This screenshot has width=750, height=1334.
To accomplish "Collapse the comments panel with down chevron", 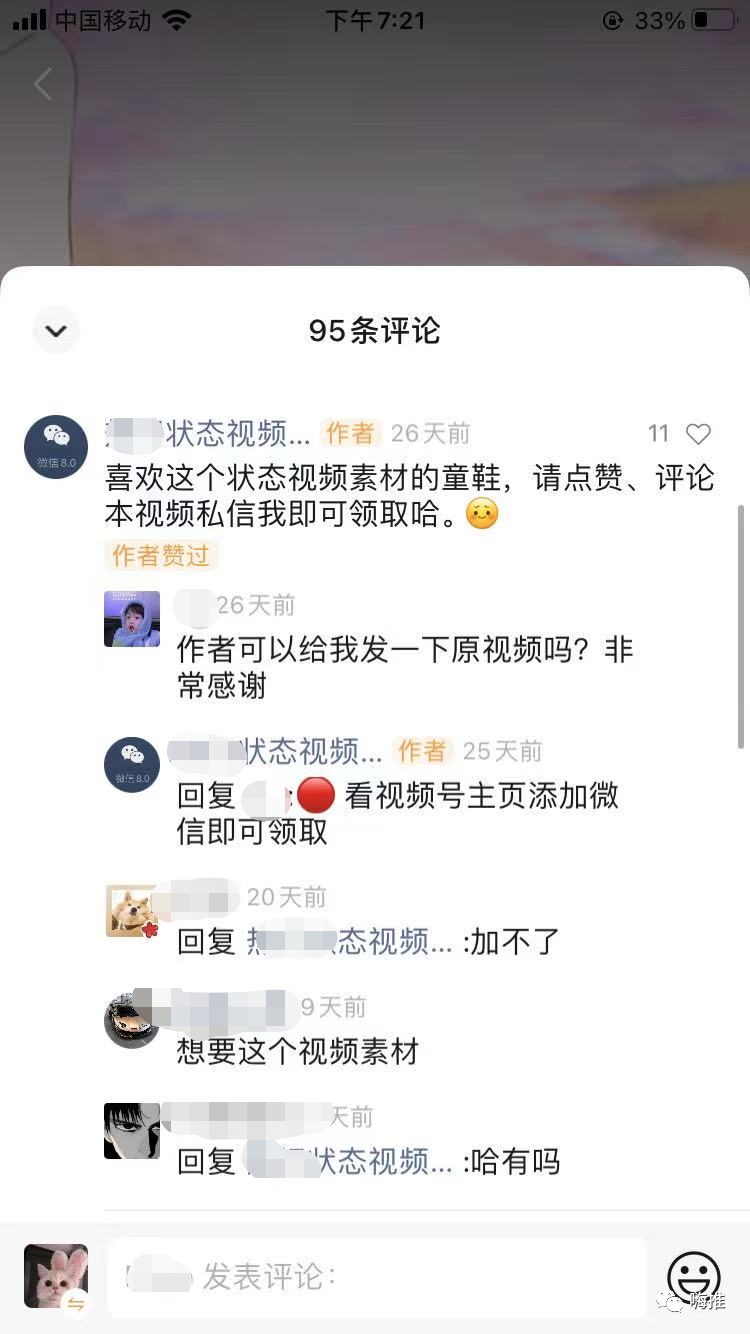I will (56, 331).
